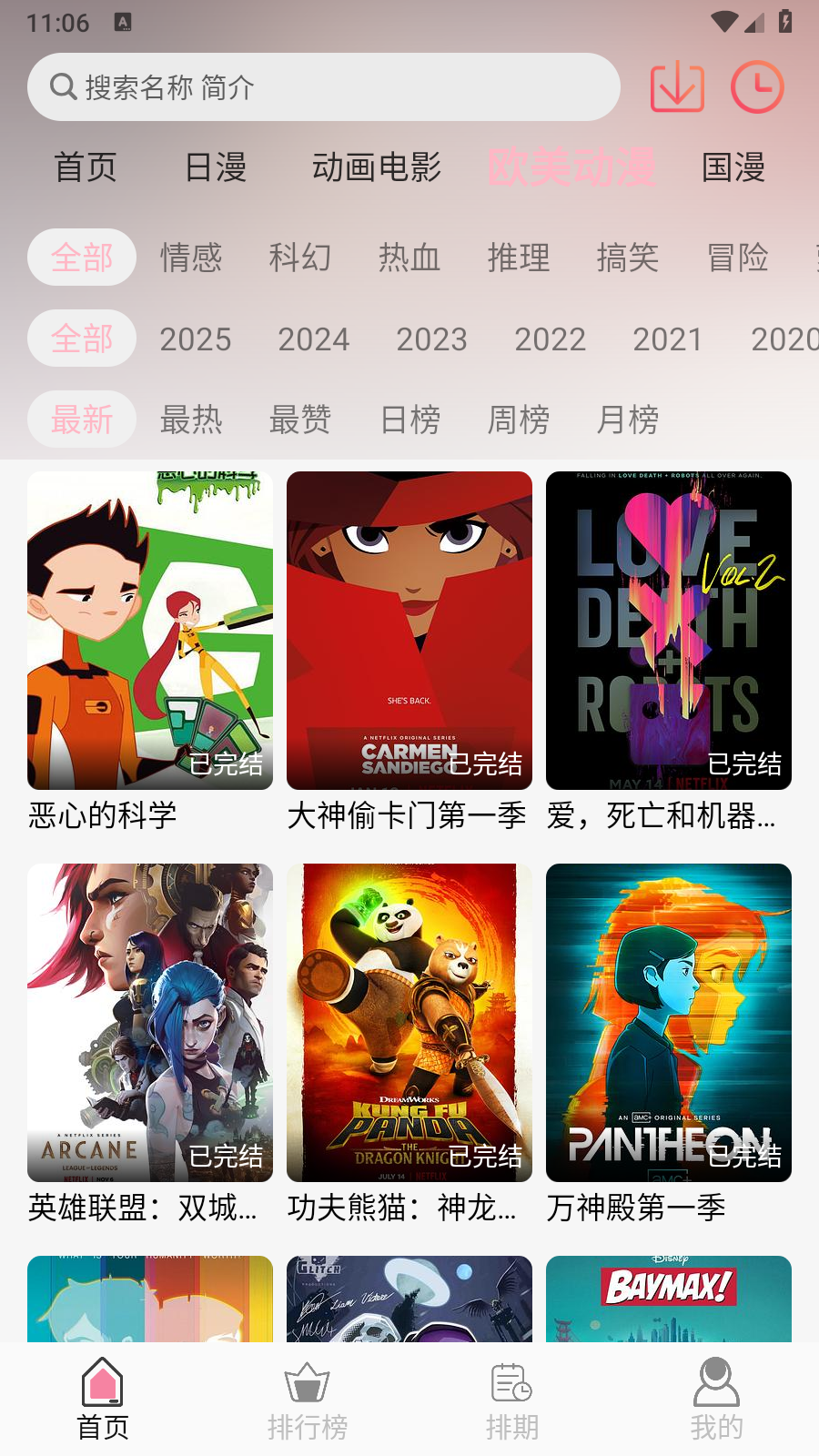Open 我的 profile icon at bottom right
Image resolution: width=819 pixels, height=1456 pixels.
coord(716,1387)
